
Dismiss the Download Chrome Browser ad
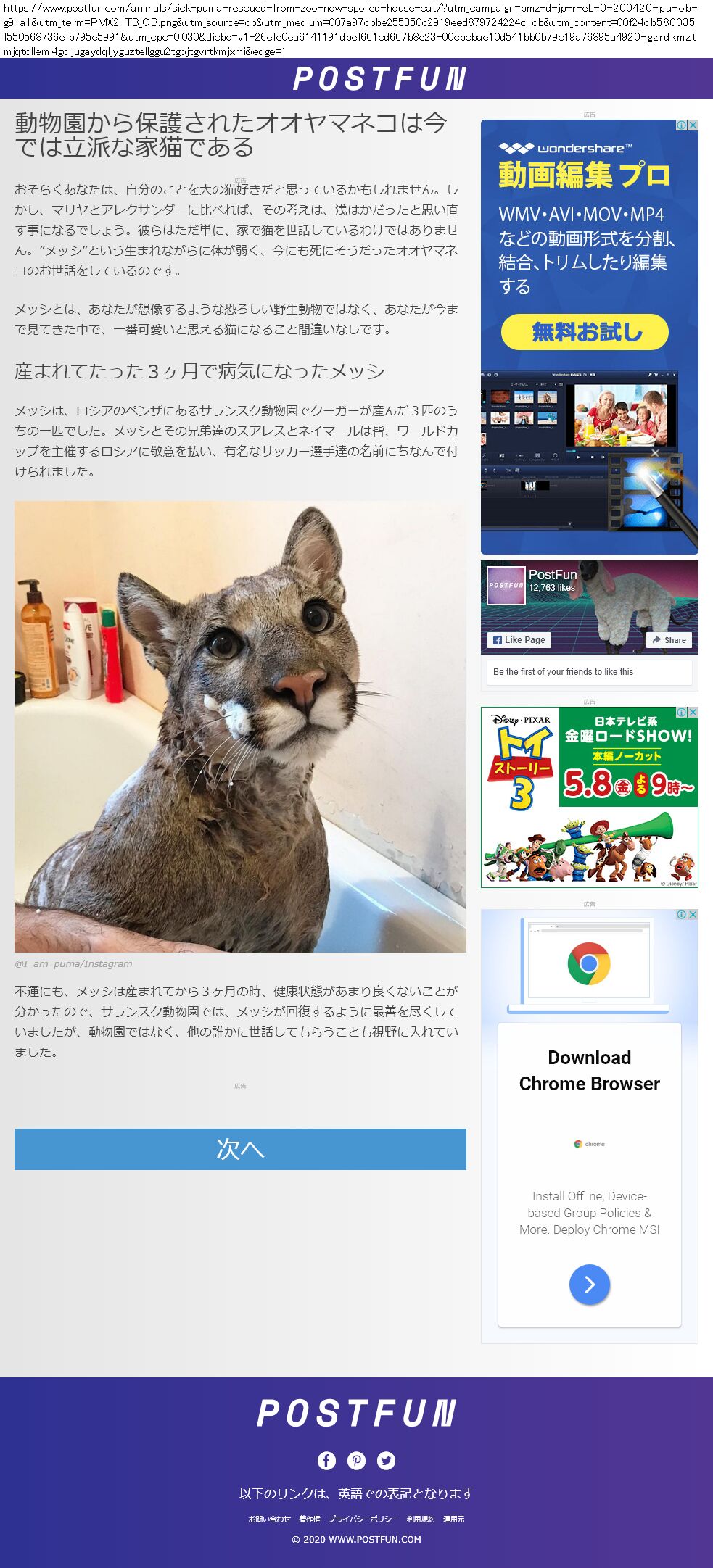693,915
